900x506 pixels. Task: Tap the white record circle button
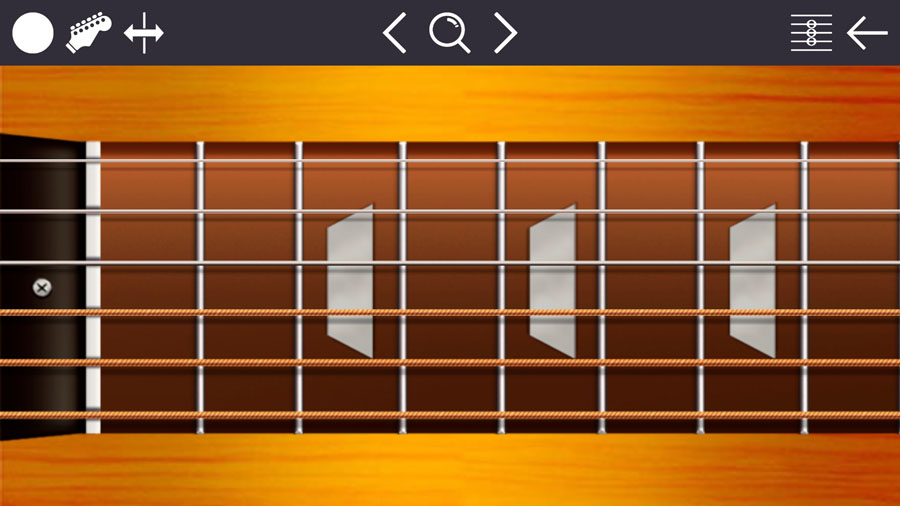point(32,33)
